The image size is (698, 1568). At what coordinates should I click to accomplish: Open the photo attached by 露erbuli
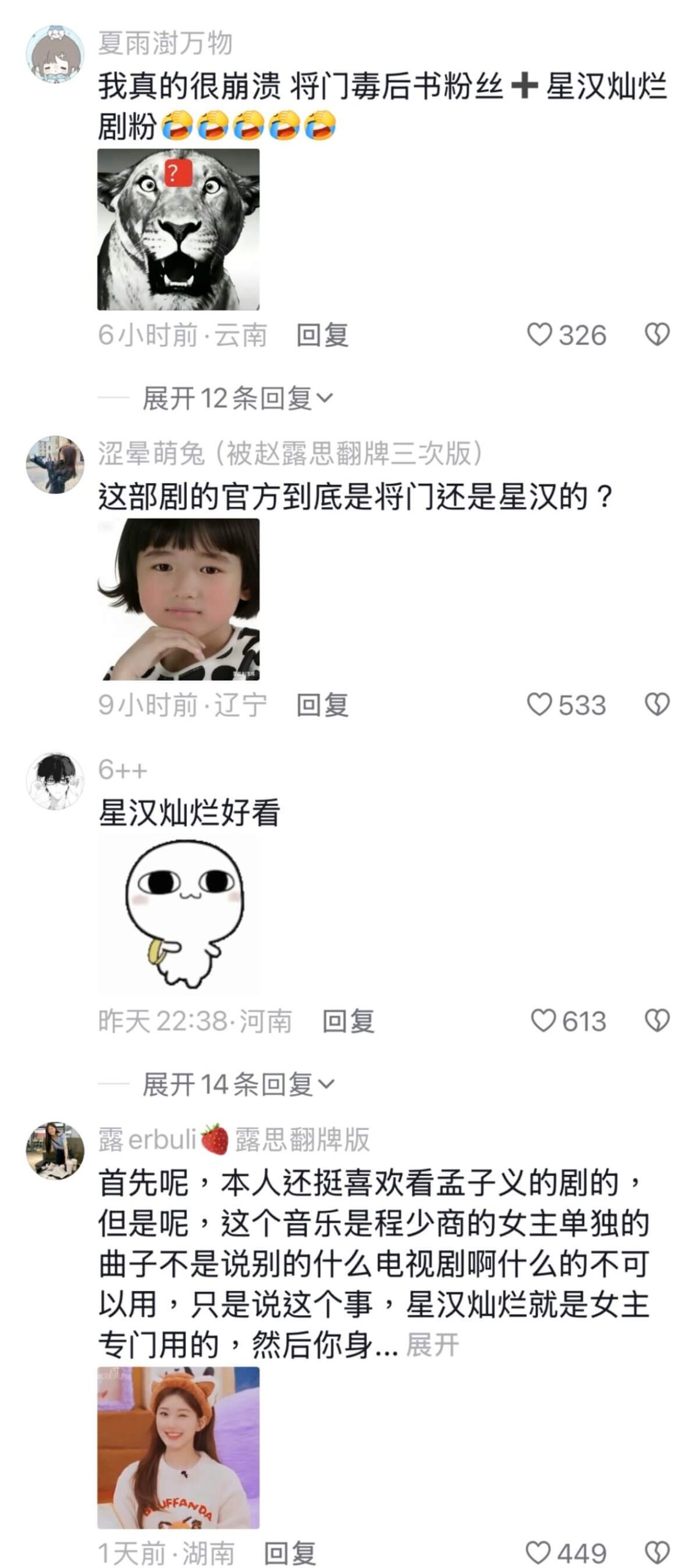[178, 1447]
